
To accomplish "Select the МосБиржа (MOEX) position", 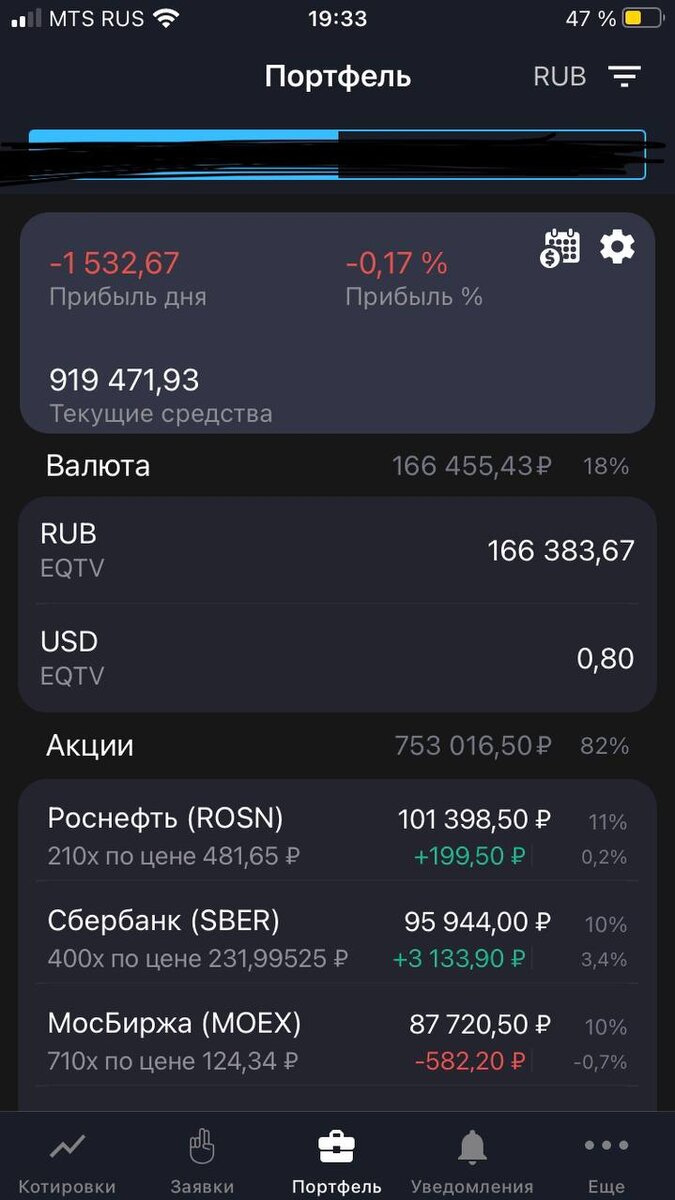I will pyautogui.click(x=337, y=1040).
